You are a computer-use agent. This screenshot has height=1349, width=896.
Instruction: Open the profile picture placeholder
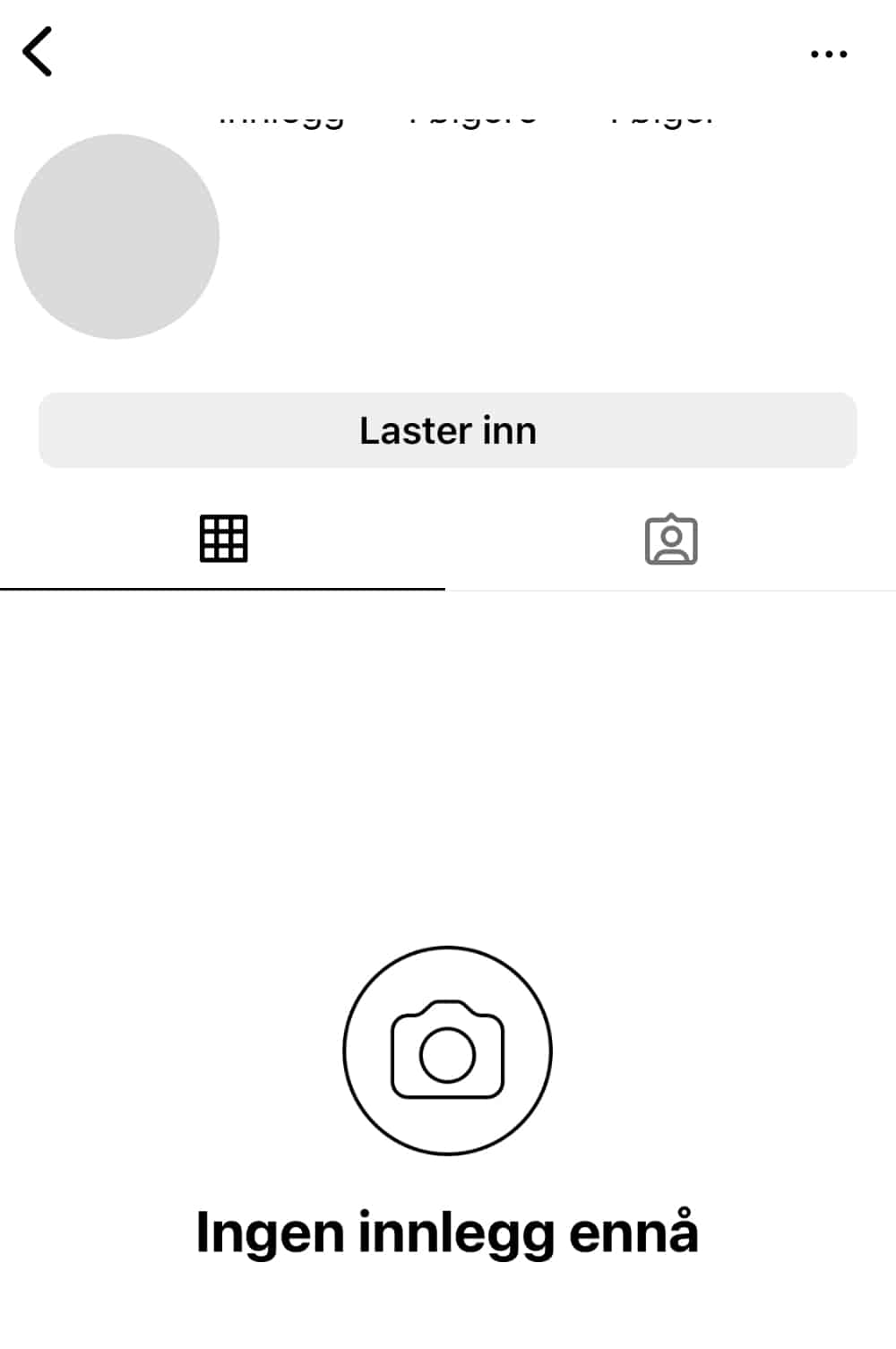[116, 237]
